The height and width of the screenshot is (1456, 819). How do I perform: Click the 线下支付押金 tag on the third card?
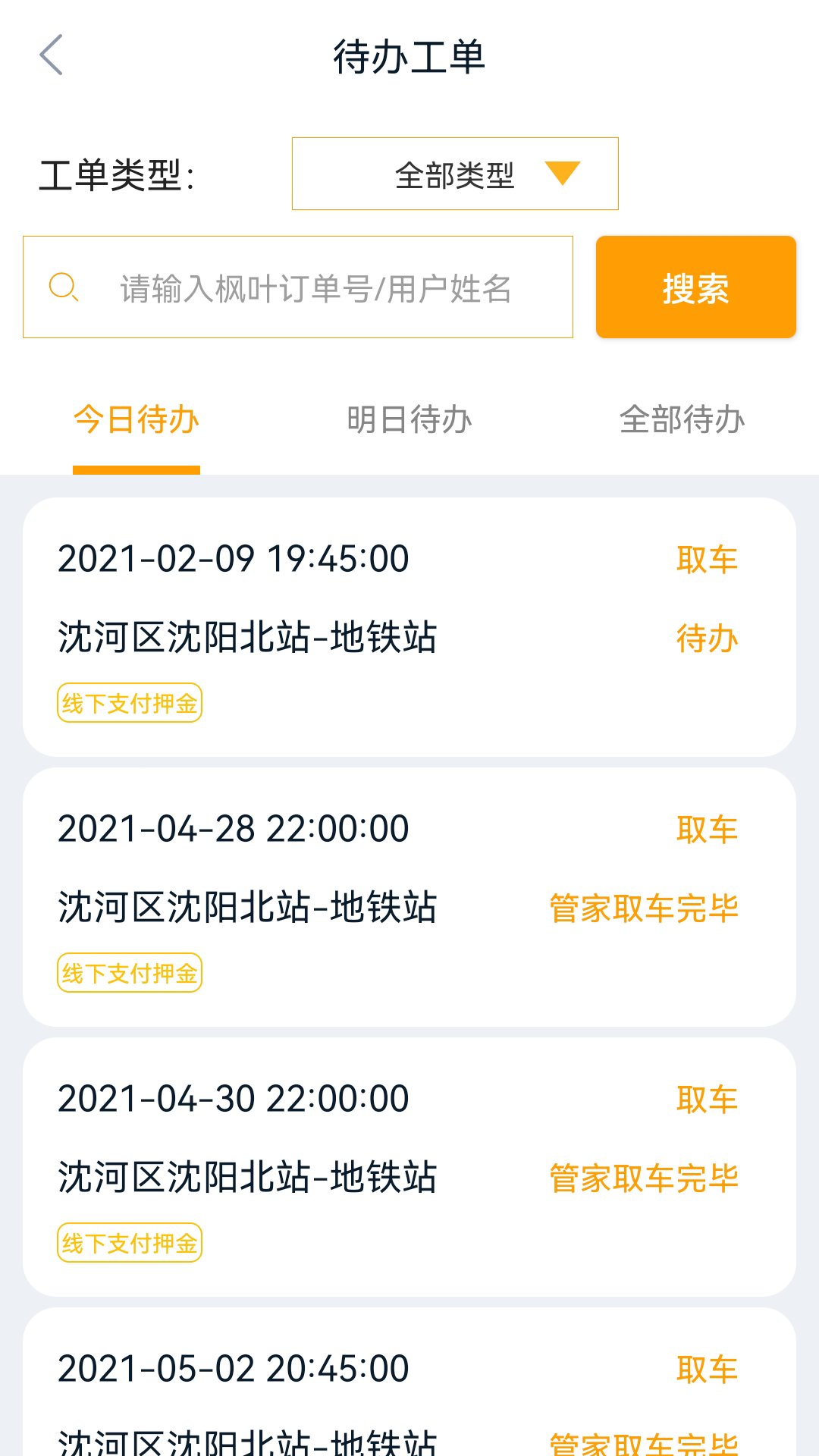coord(129,1243)
